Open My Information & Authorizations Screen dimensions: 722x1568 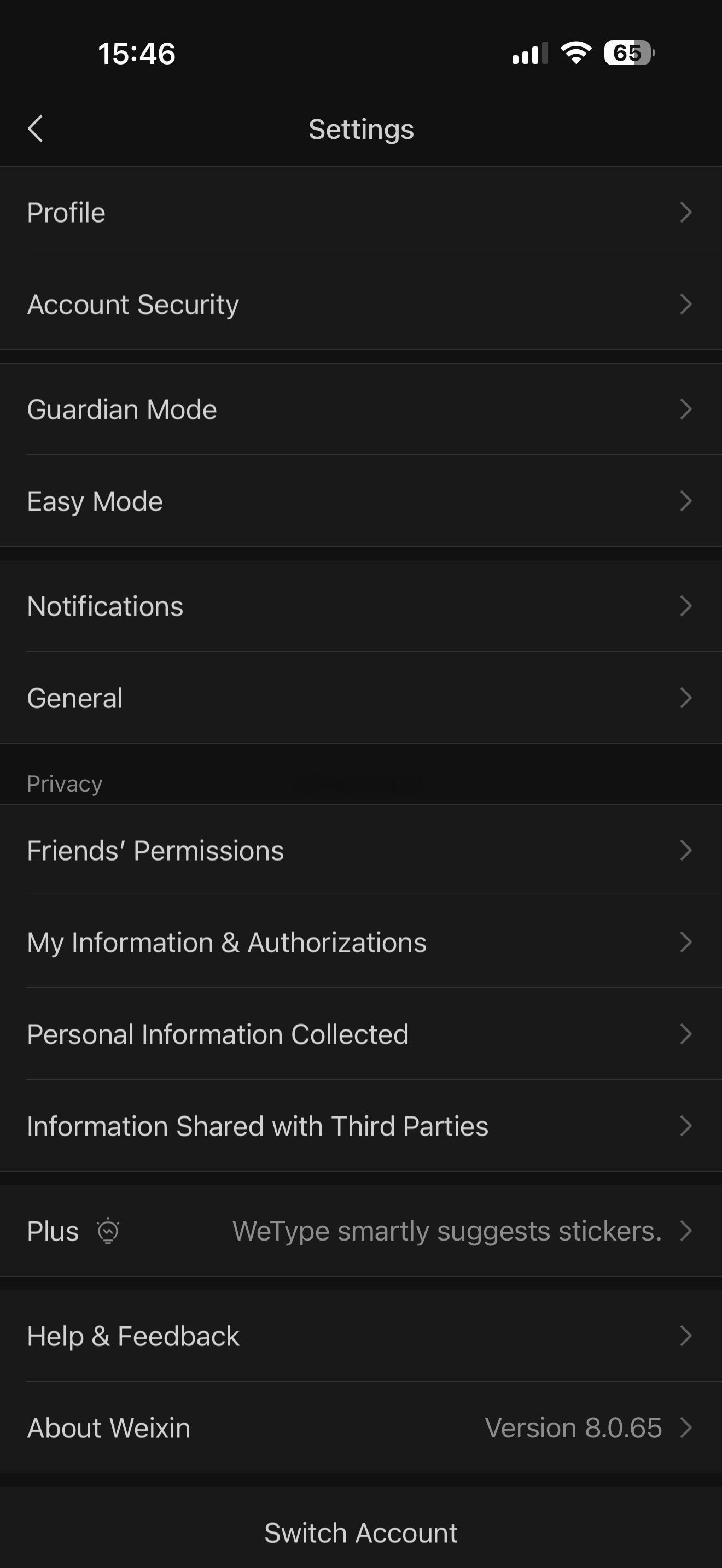(x=360, y=942)
